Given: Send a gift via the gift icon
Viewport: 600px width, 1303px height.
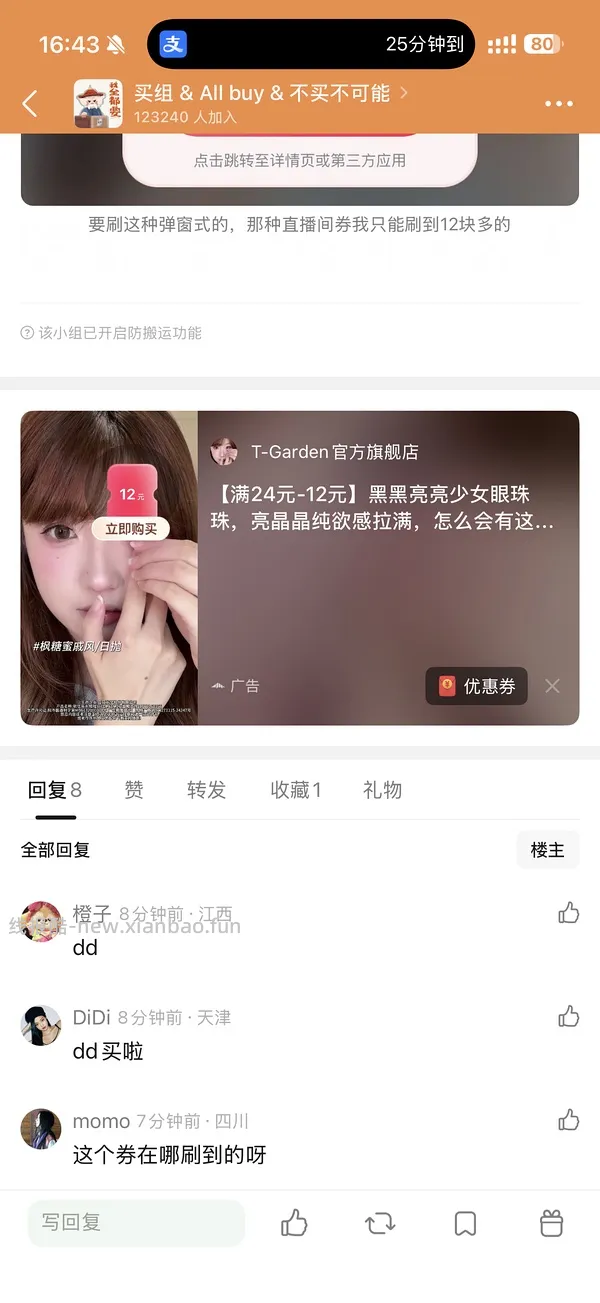Looking at the screenshot, I should (551, 1223).
